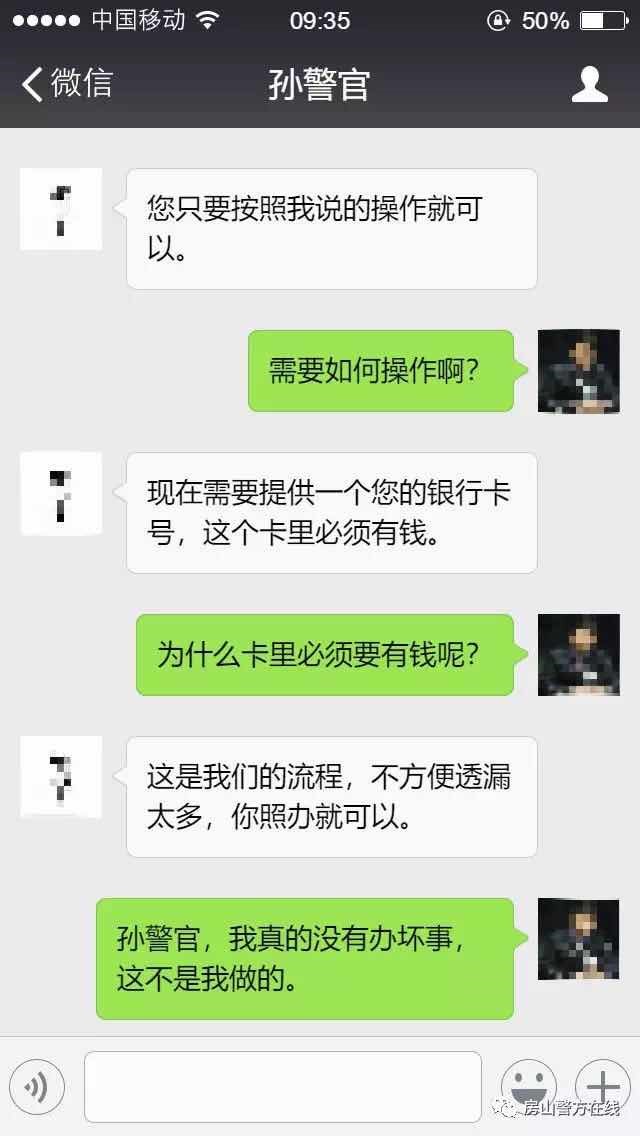The width and height of the screenshot is (640, 1136).
Task: Open 孙警官's avatar beside 您只要按照我说的操作 message
Action: 61,209
